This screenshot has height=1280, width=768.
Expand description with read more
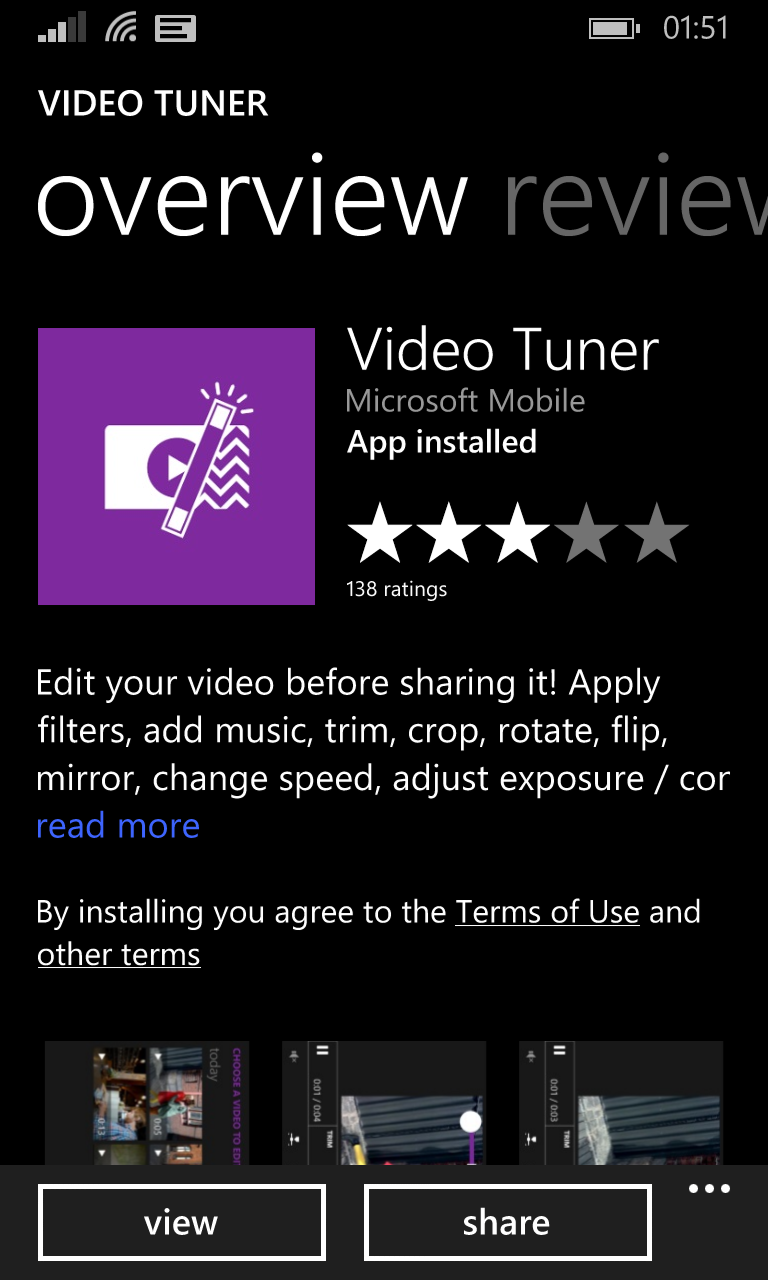(118, 826)
